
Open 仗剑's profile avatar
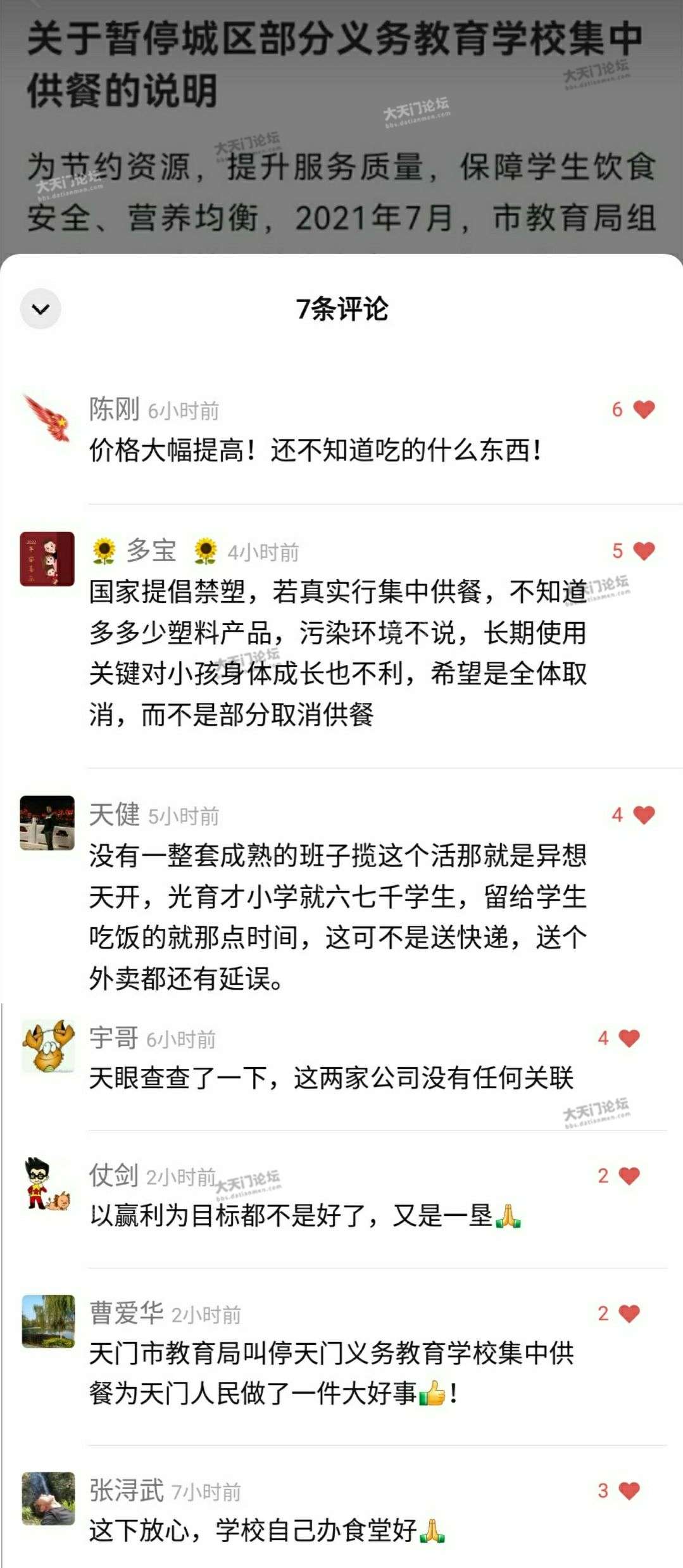[47, 1184]
